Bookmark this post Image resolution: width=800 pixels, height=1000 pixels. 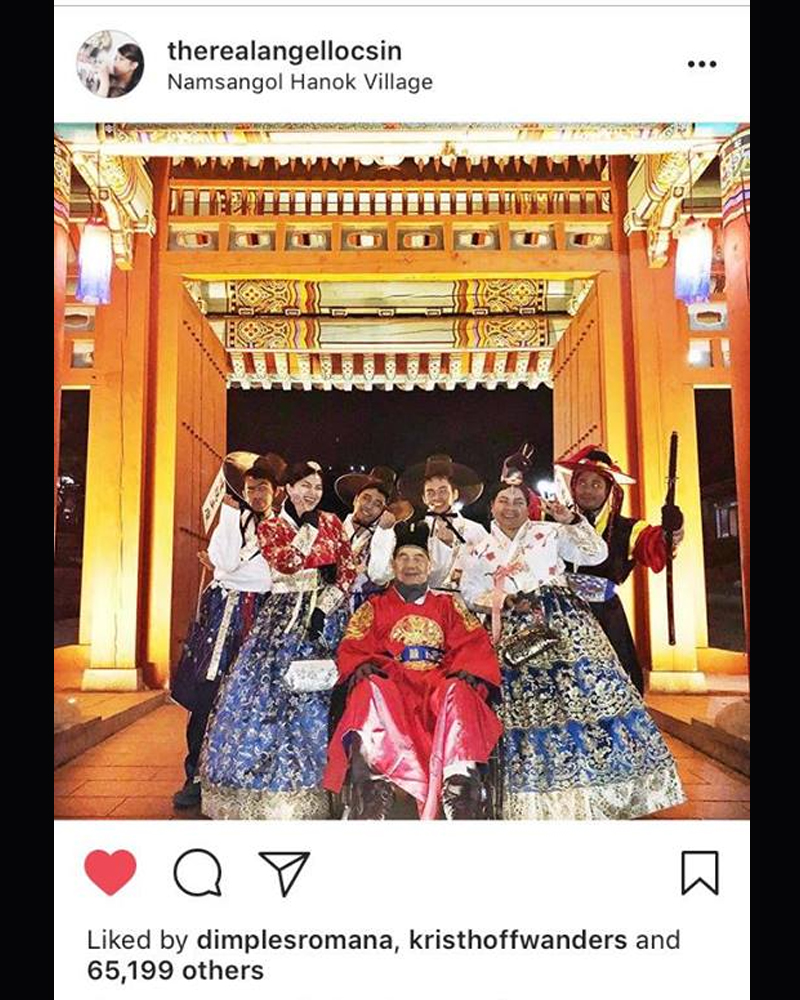pyautogui.click(x=700, y=873)
